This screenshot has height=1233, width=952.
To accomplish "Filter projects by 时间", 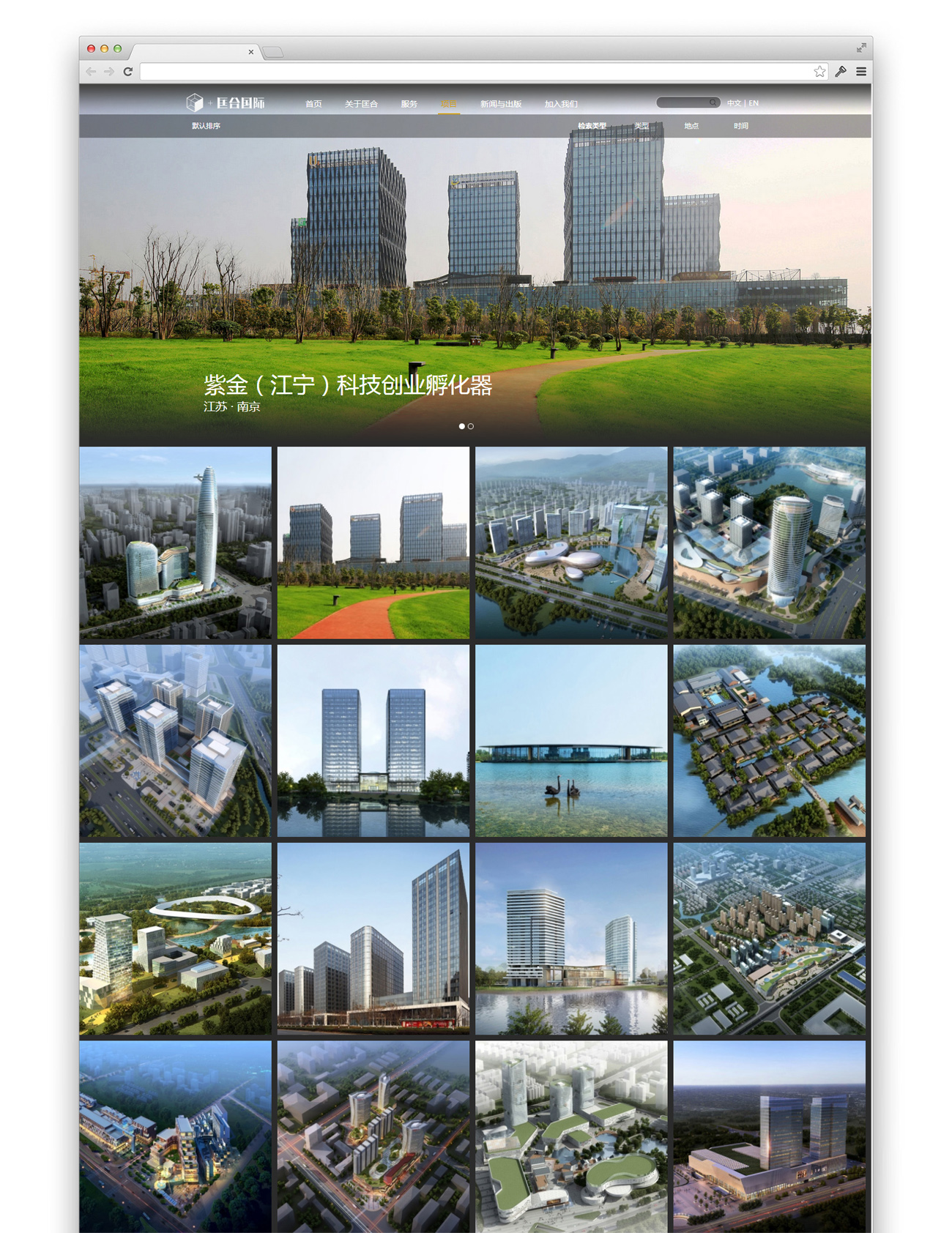I will (x=741, y=126).
